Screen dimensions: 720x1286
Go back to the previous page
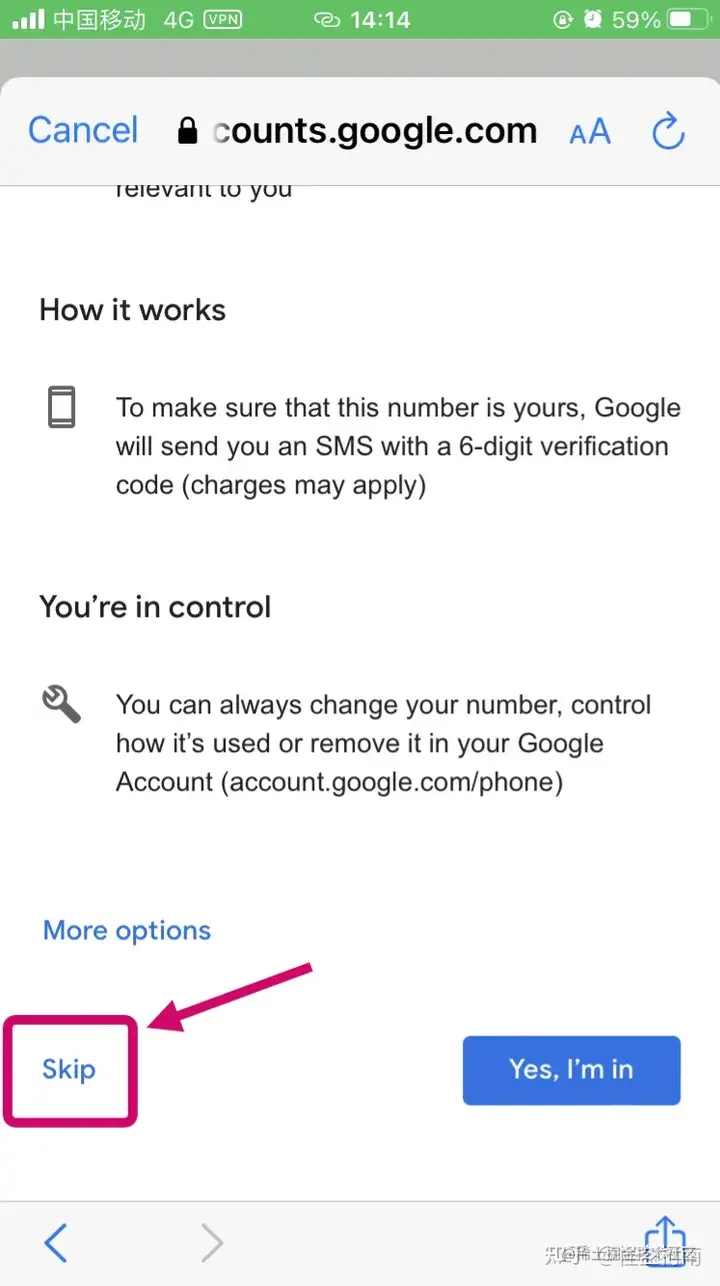(56, 1242)
